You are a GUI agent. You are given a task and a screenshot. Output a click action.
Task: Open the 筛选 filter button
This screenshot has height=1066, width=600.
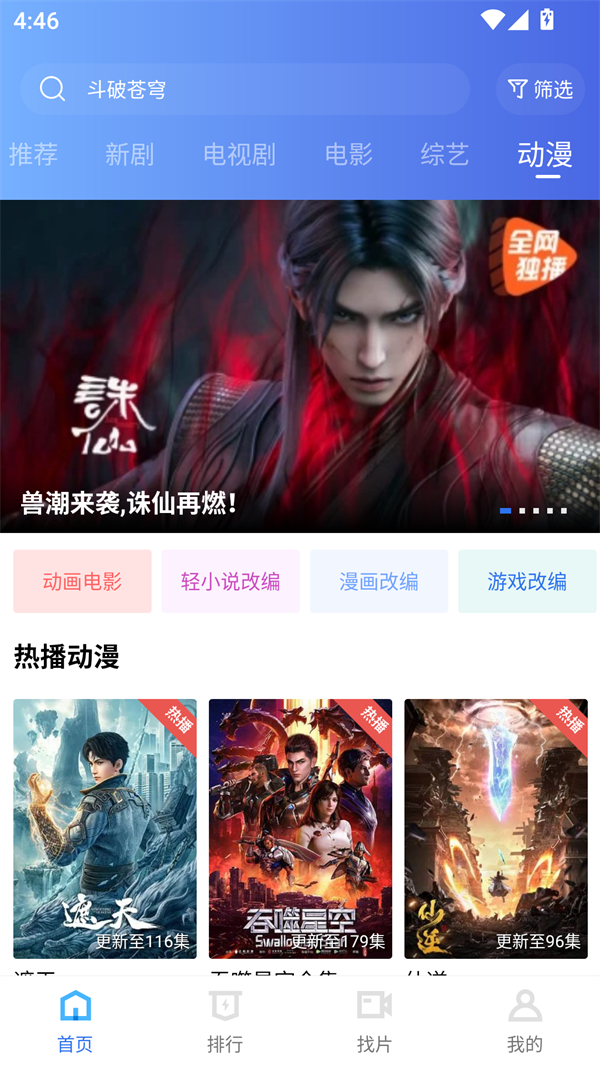tap(541, 89)
